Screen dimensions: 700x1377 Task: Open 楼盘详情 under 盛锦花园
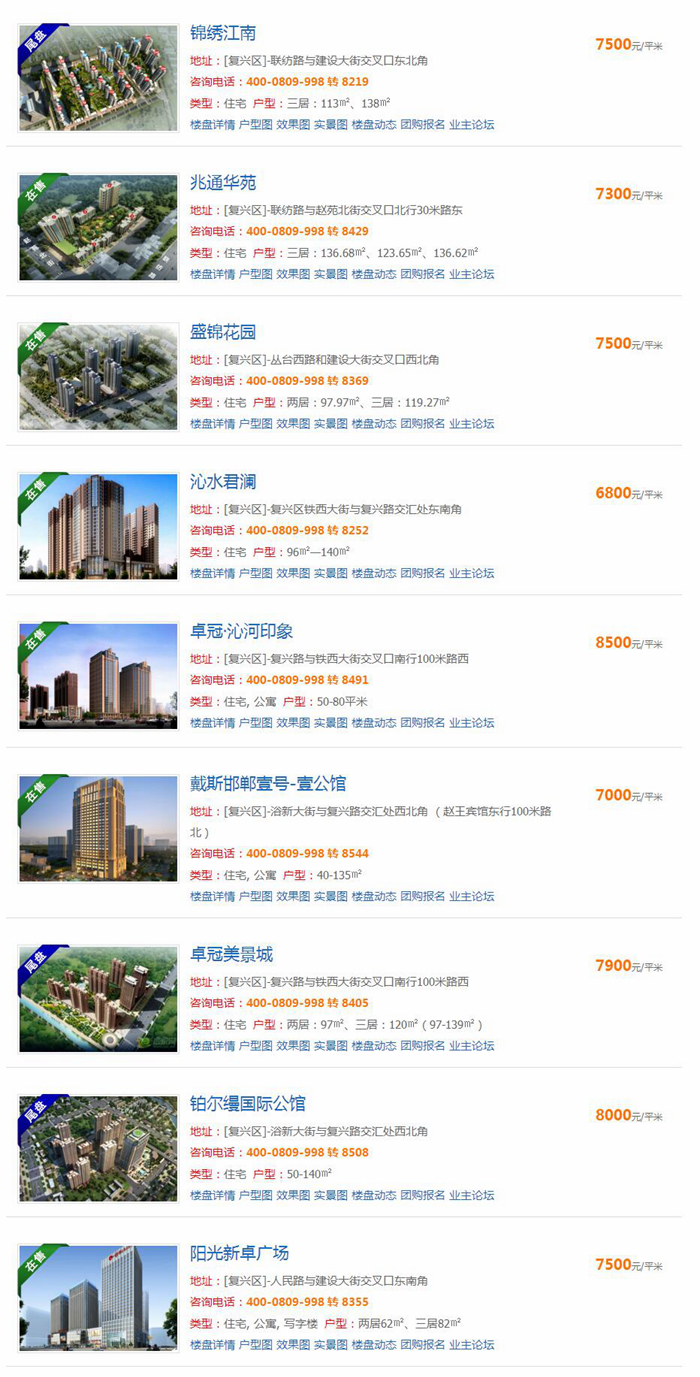[x=212, y=423]
